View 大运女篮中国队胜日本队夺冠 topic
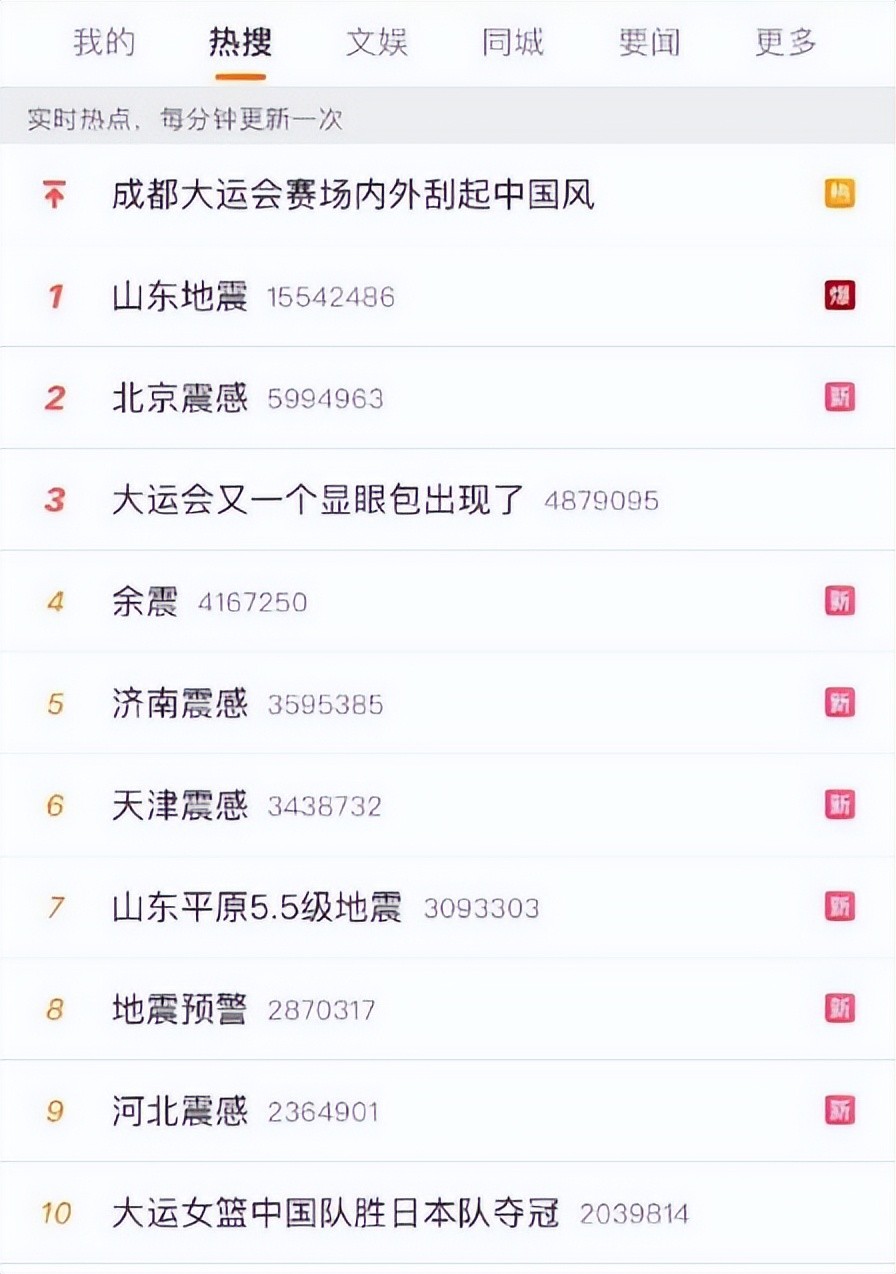 pos(335,1214)
